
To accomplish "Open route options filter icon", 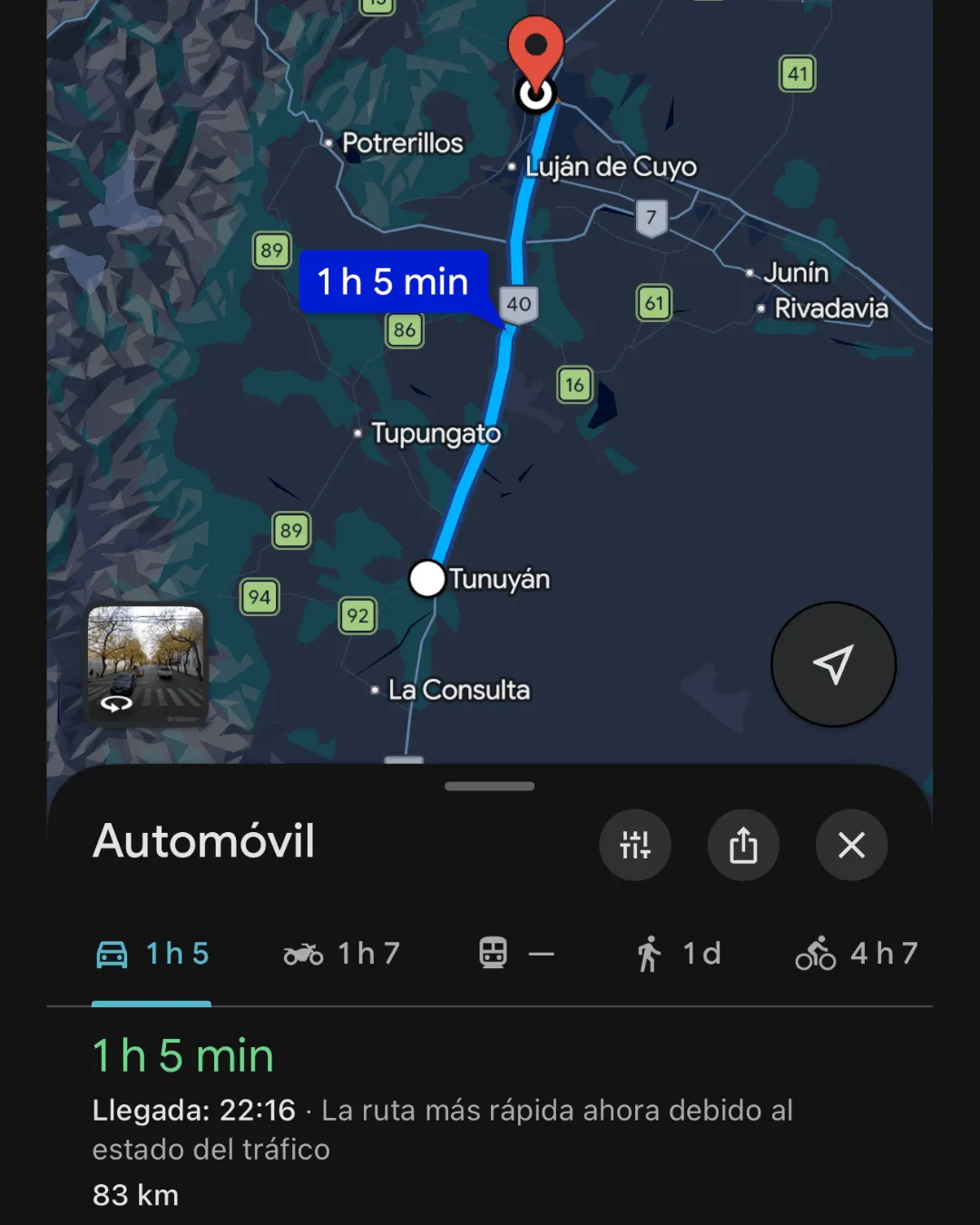I will [635, 845].
